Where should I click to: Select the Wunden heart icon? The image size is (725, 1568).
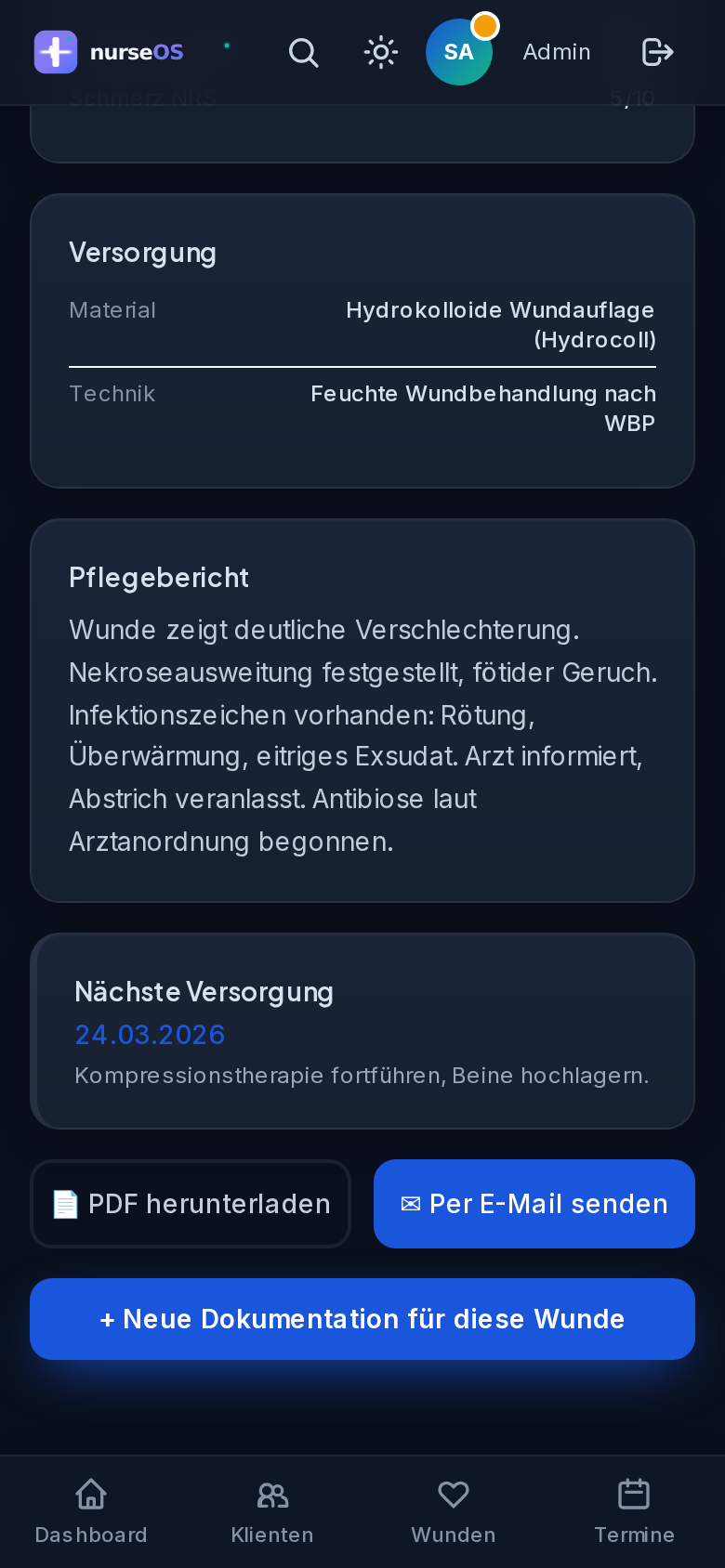(453, 1495)
